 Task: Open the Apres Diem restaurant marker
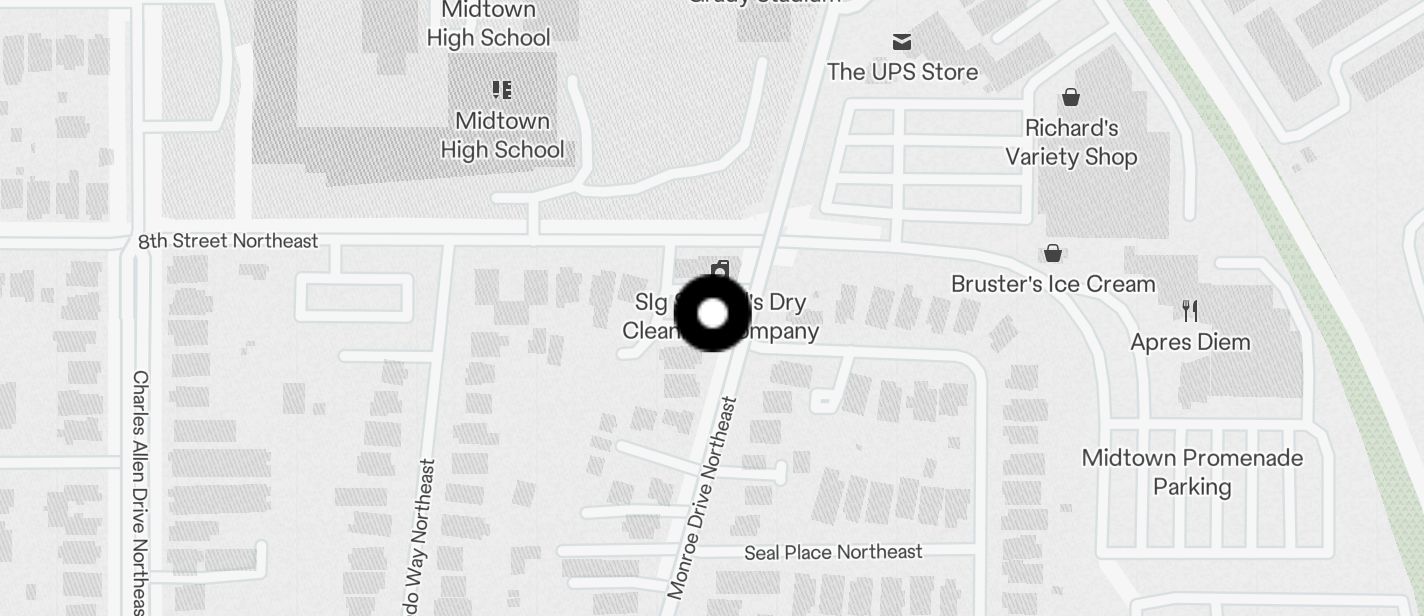(1190, 311)
